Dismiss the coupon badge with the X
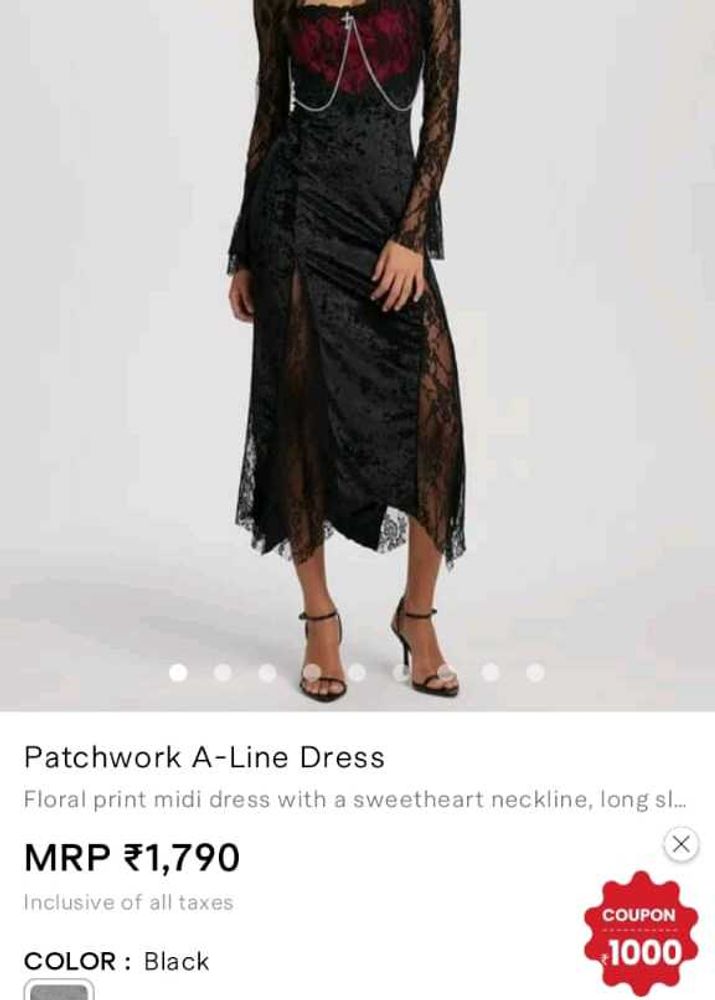 (x=681, y=844)
